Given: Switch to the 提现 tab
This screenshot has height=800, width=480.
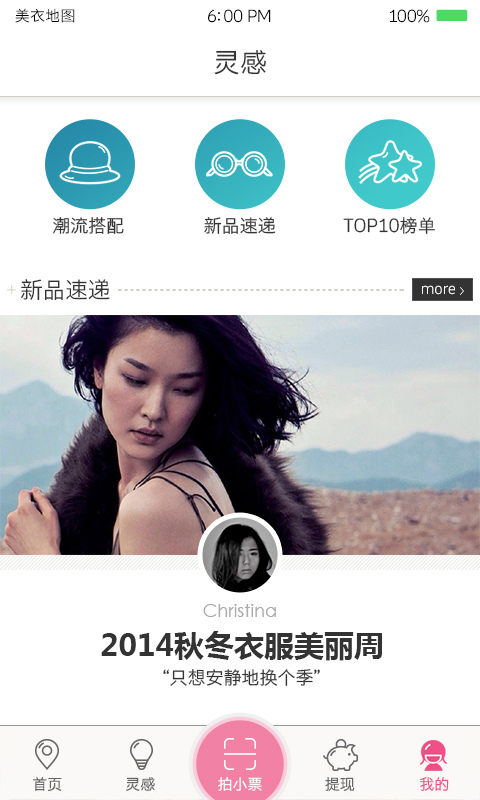Looking at the screenshot, I should point(340,765).
